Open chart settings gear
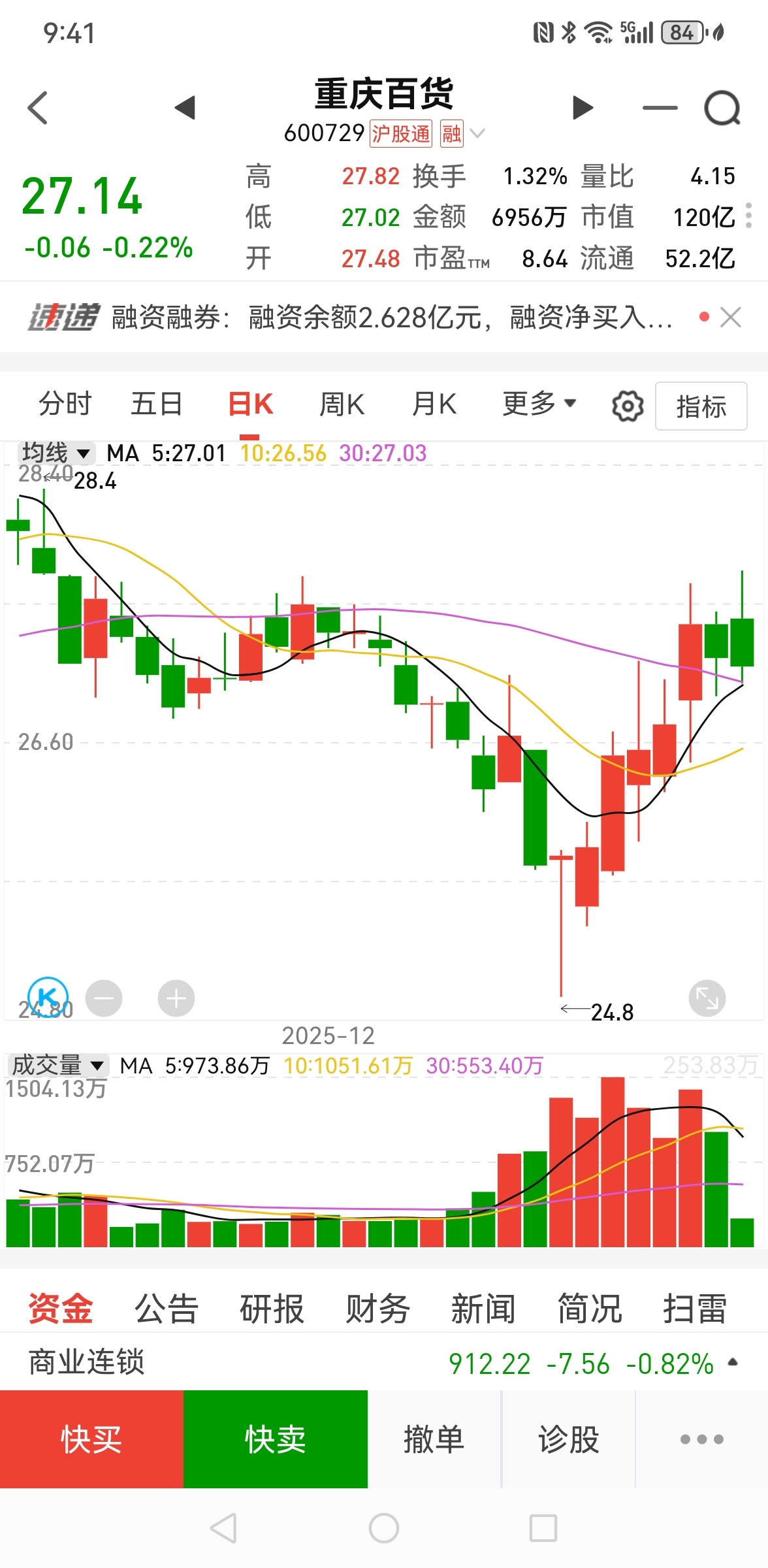The image size is (768, 1568). tap(628, 406)
